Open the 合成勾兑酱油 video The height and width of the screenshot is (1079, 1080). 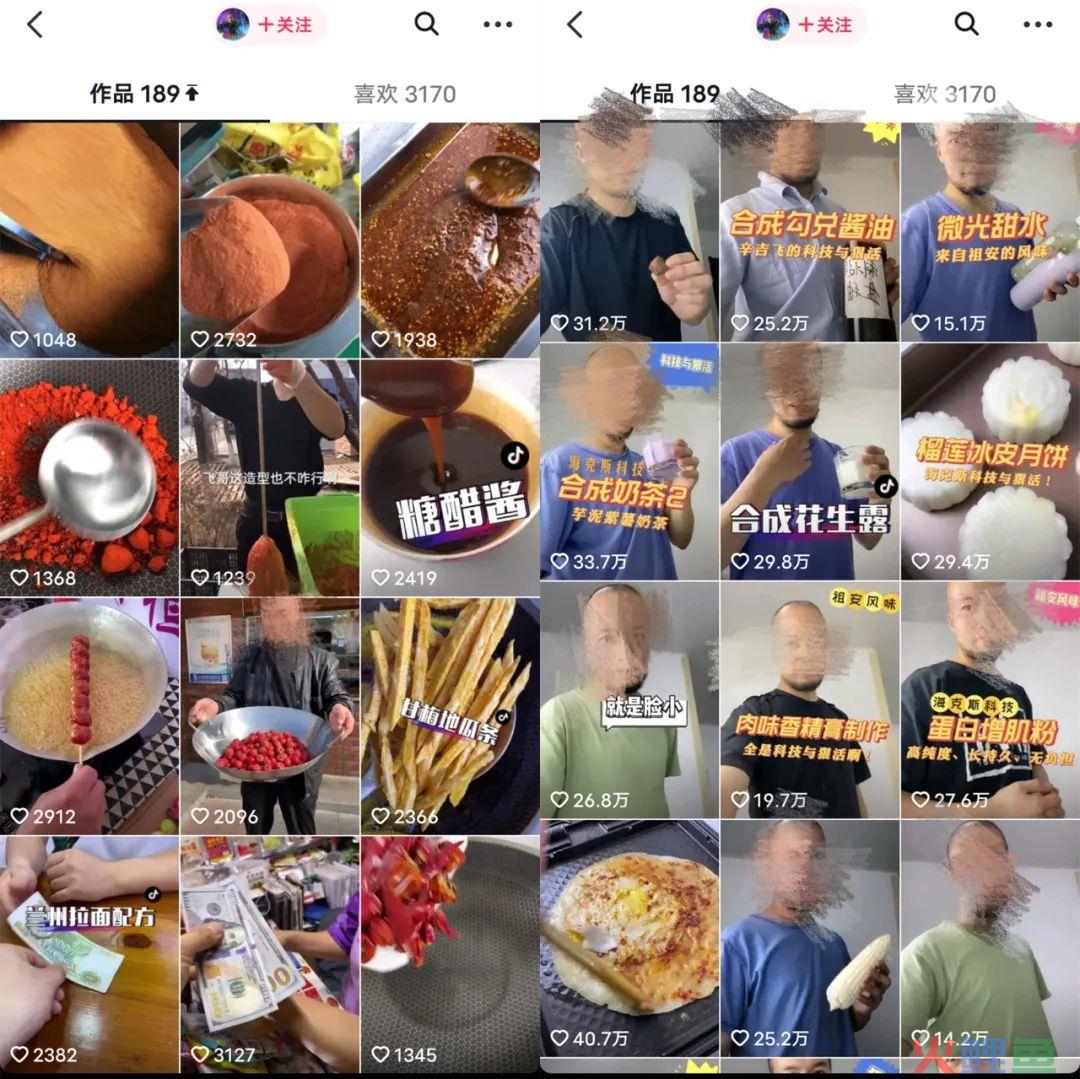809,230
